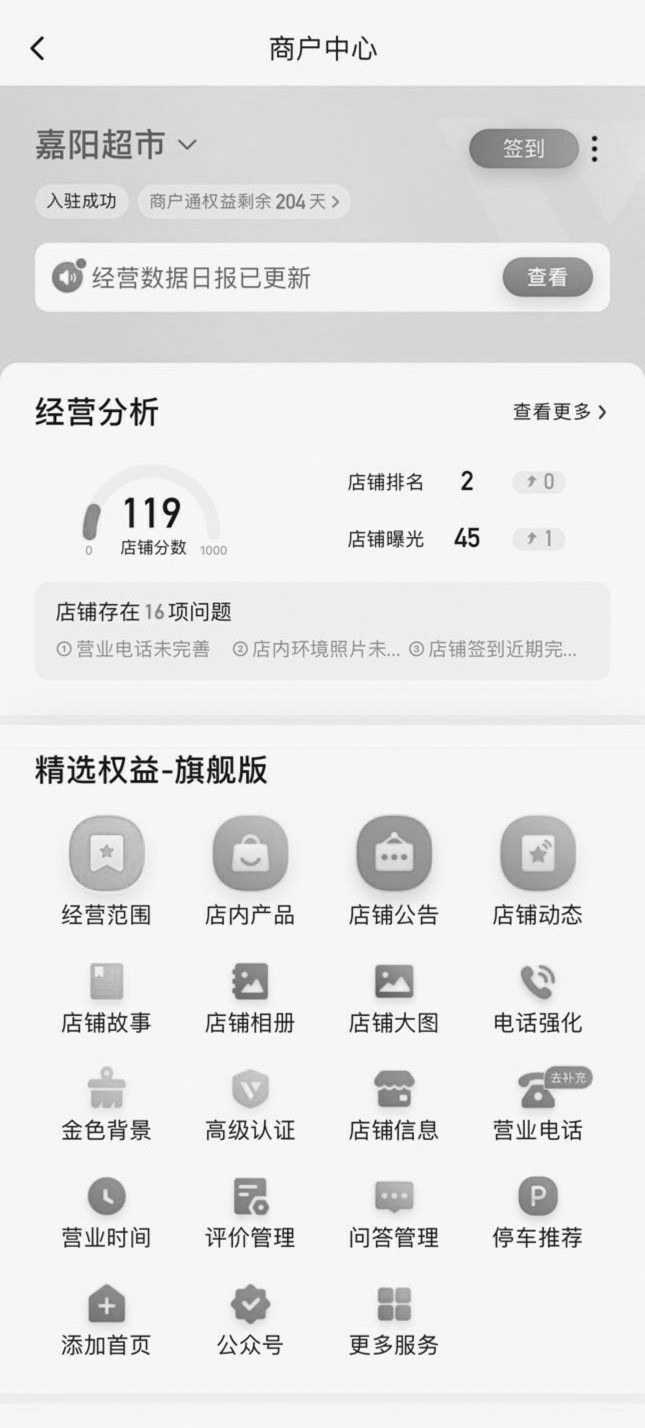Go to 店铺相册

tap(250, 997)
